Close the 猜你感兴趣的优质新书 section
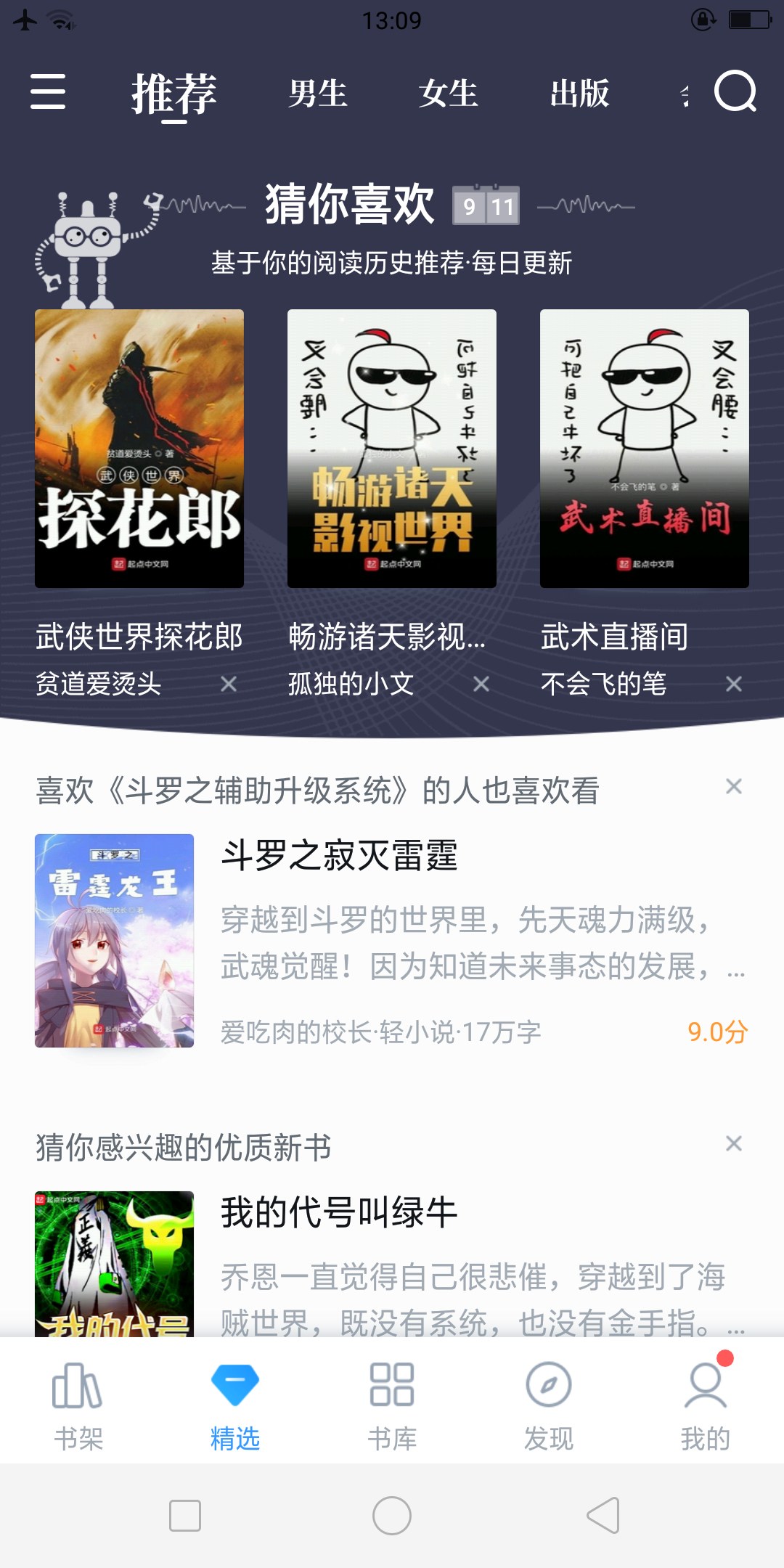This screenshot has width=784, height=1568. pos(734,1143)
